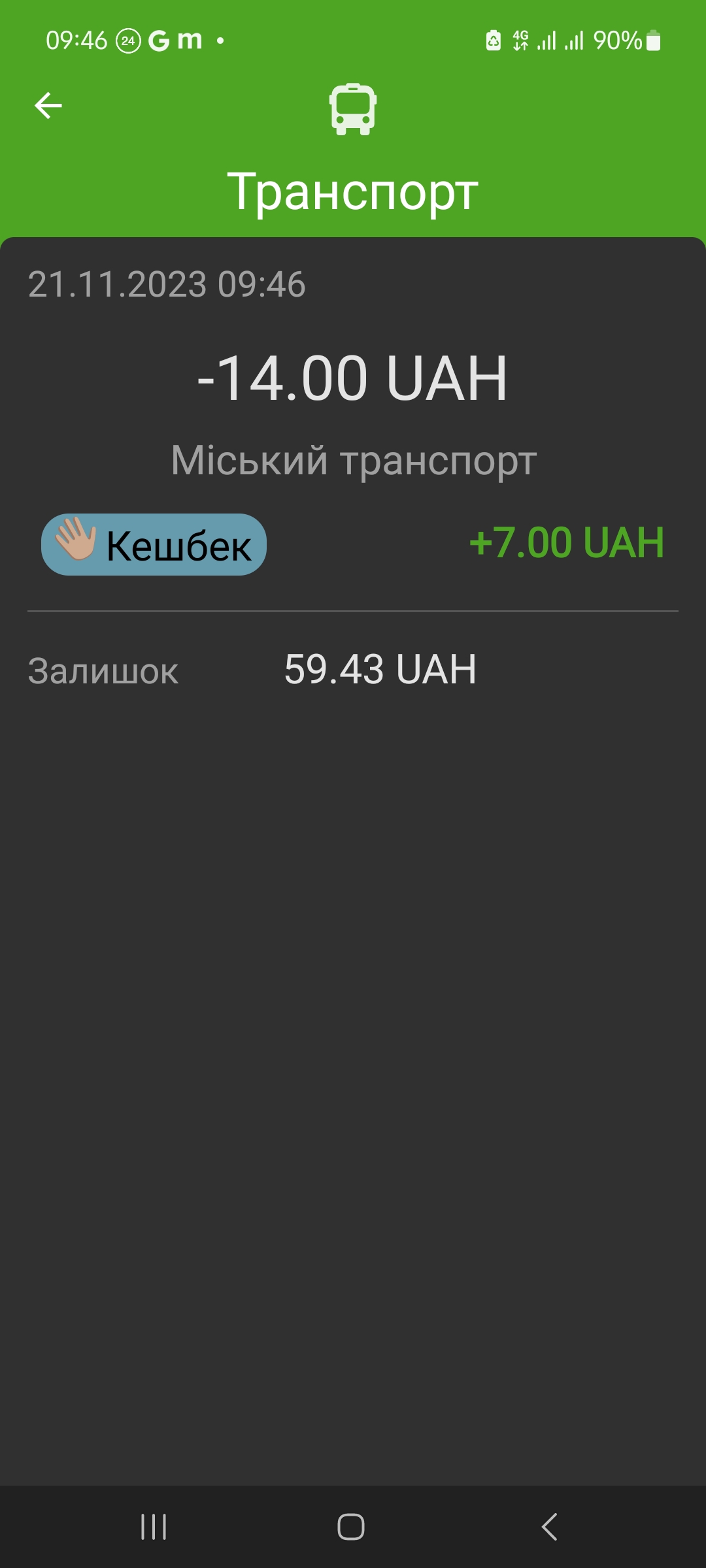The image size is (706, 1568).
Task: Open recent apps from navigation bar
Action: 154,1527
